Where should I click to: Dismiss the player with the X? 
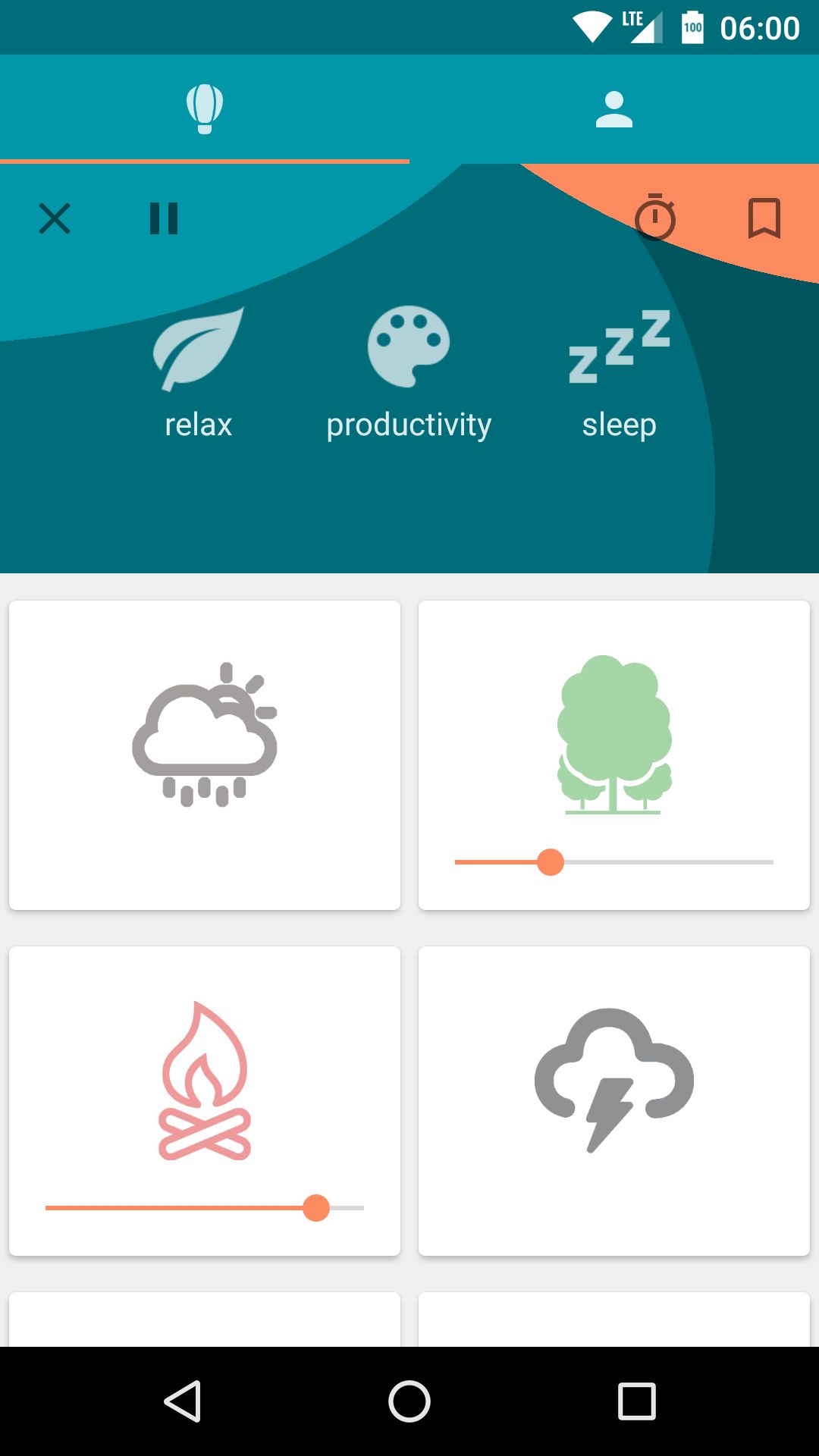pyautogui.click(x=54, y=219)
